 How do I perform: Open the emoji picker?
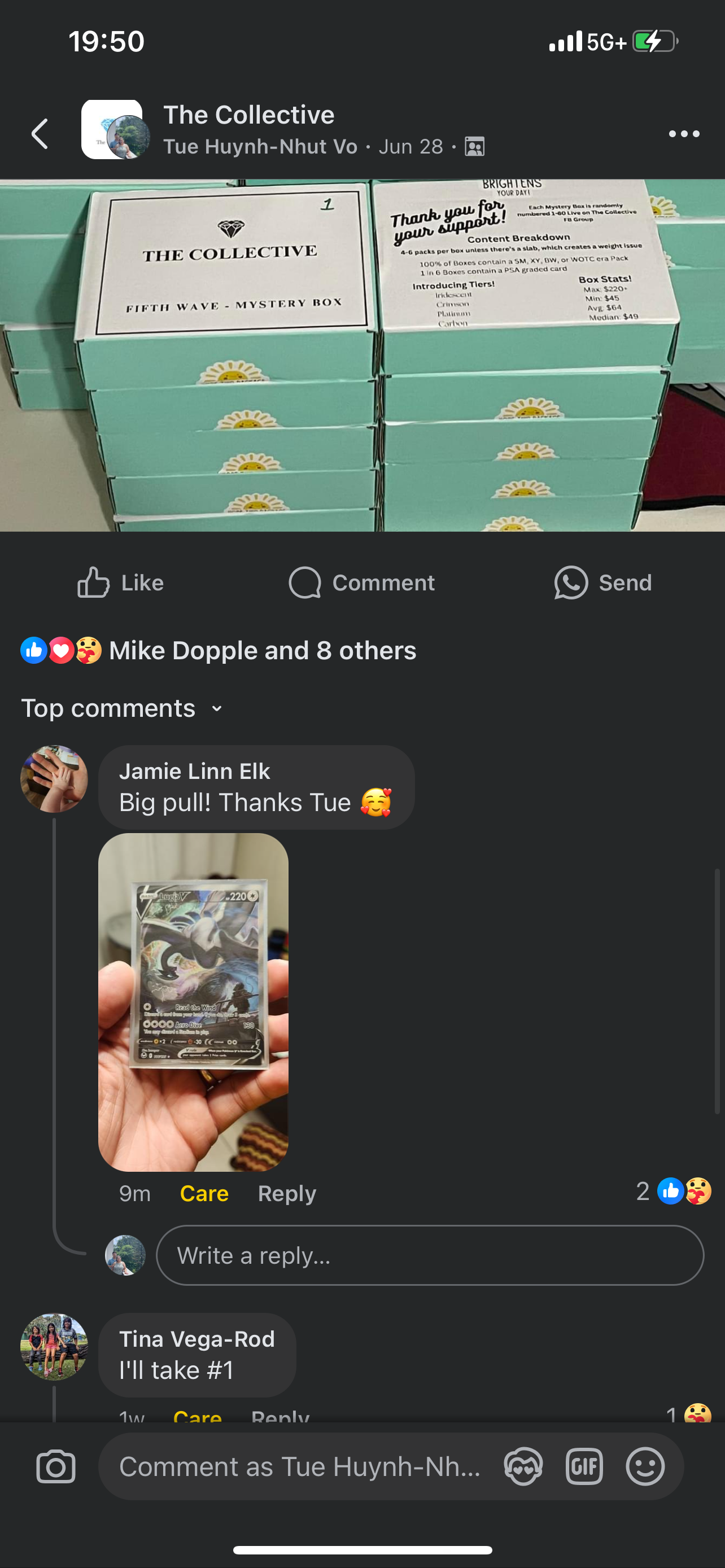(x=645, y=1466)
